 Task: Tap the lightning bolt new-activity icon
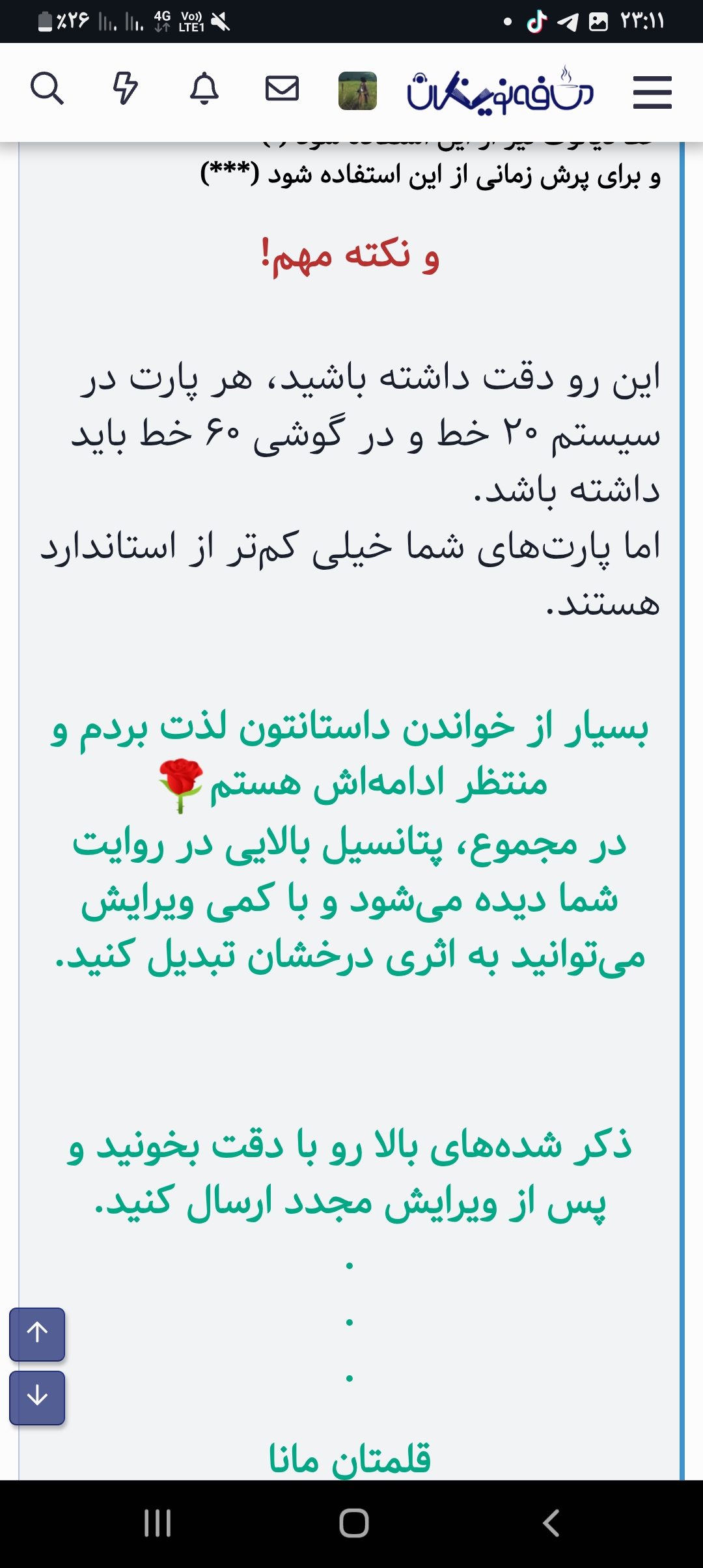(125, 89)
